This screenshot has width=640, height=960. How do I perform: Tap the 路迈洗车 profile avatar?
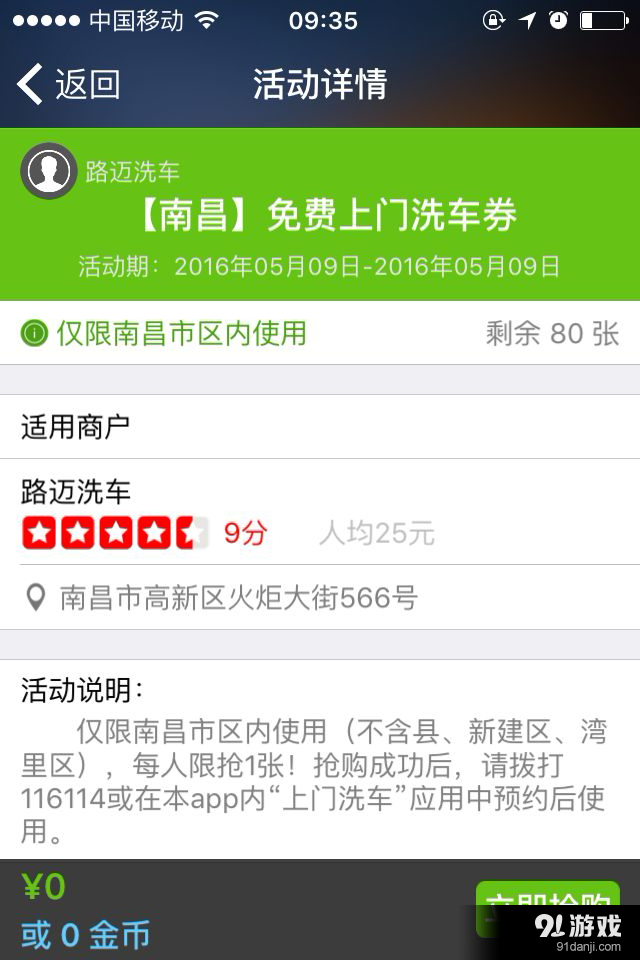pos(48,171)
